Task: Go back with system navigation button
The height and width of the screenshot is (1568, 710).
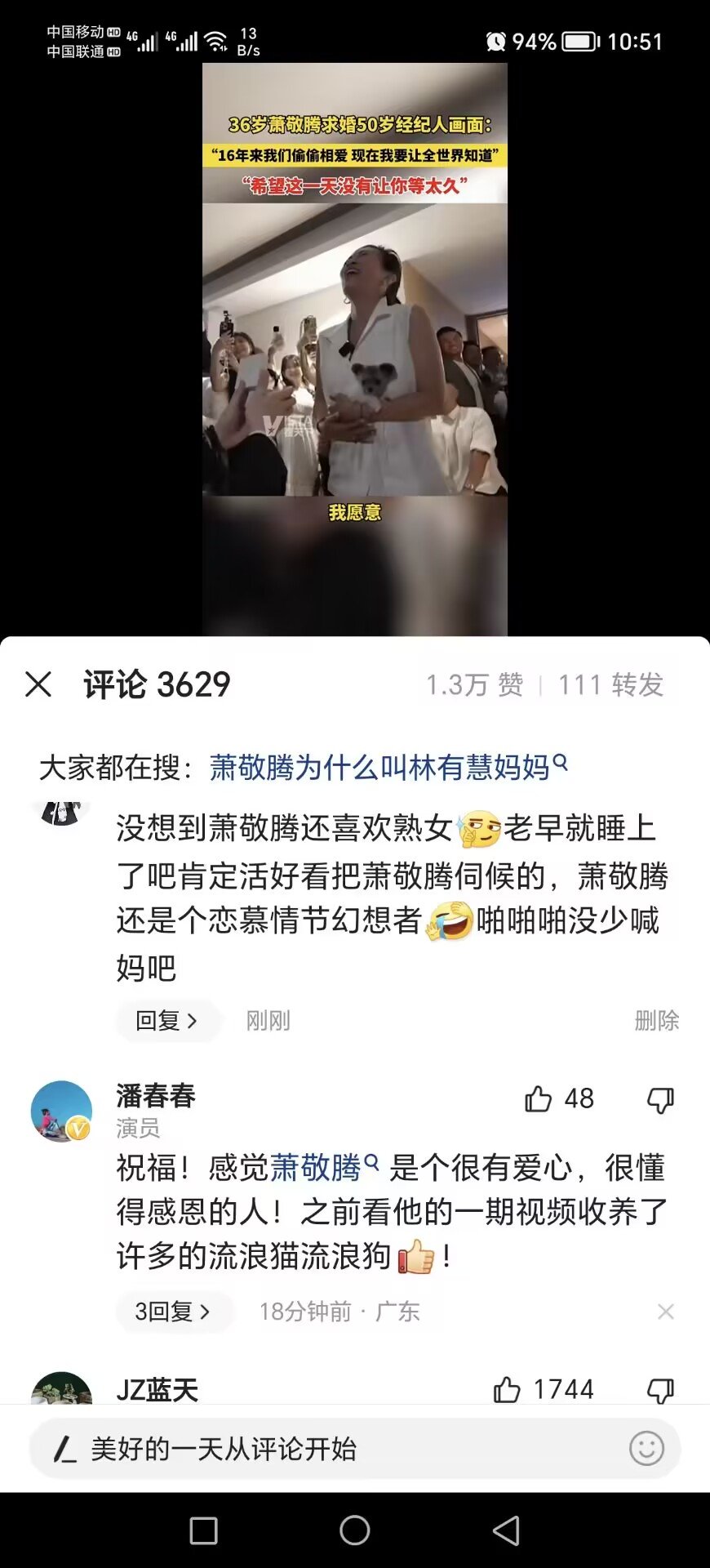Action: [x=506, y=1530]
